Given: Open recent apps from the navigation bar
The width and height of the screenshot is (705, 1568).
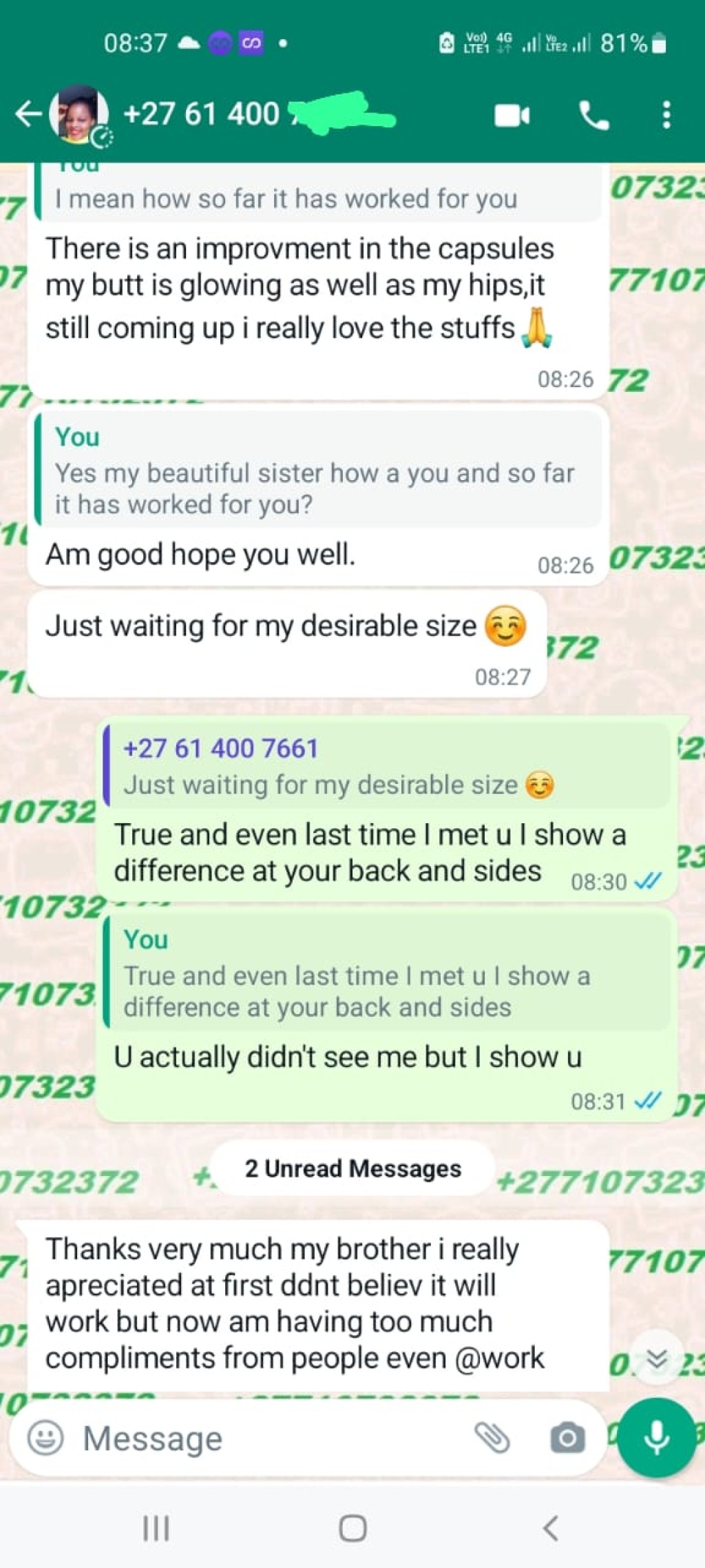Looking at the screenshot, I should click(156, 1528).
